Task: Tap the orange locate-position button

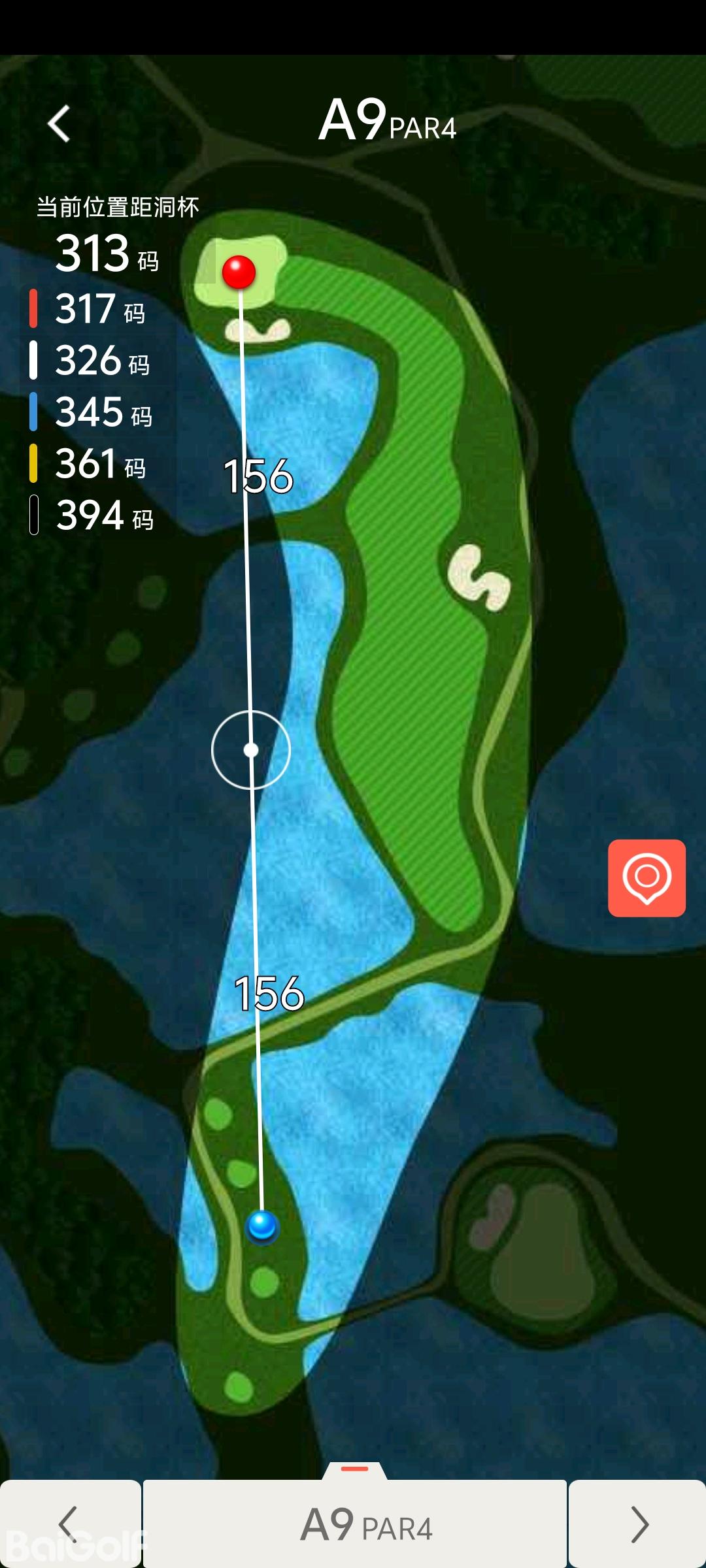Action: click(647, 877)
